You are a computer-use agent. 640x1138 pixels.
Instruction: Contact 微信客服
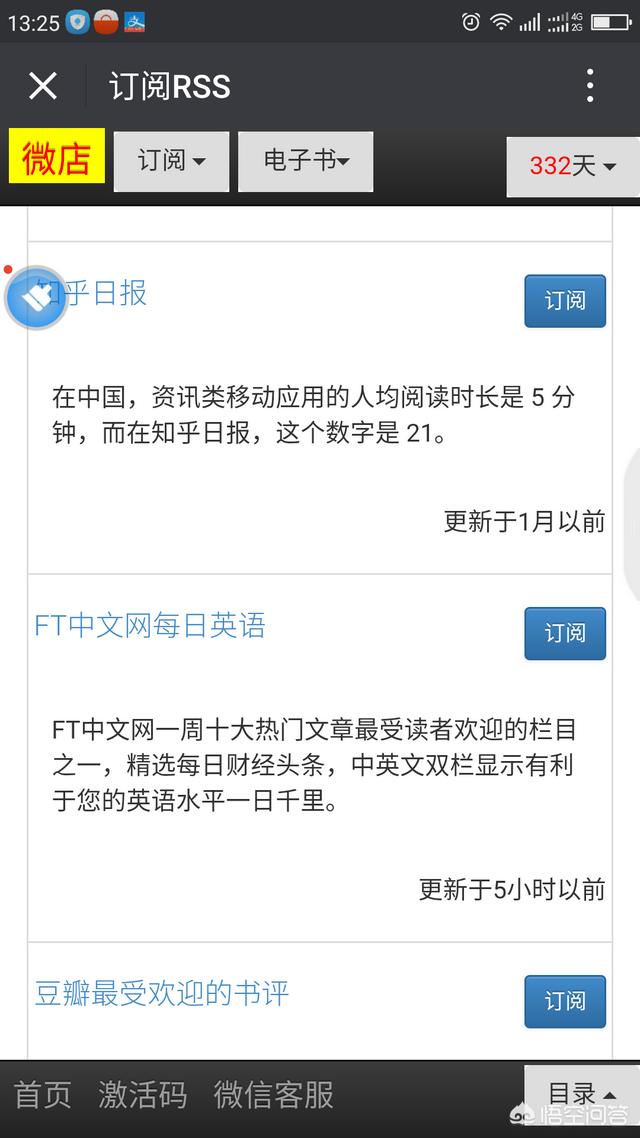274,1094
